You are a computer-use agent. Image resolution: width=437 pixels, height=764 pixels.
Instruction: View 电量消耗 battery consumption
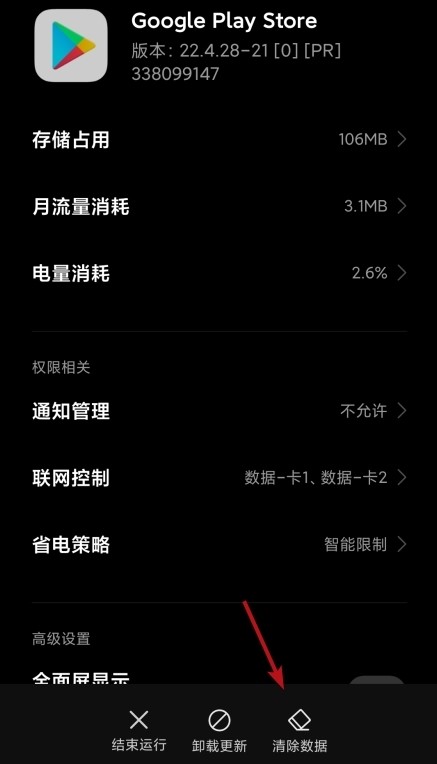coord(218,273)
